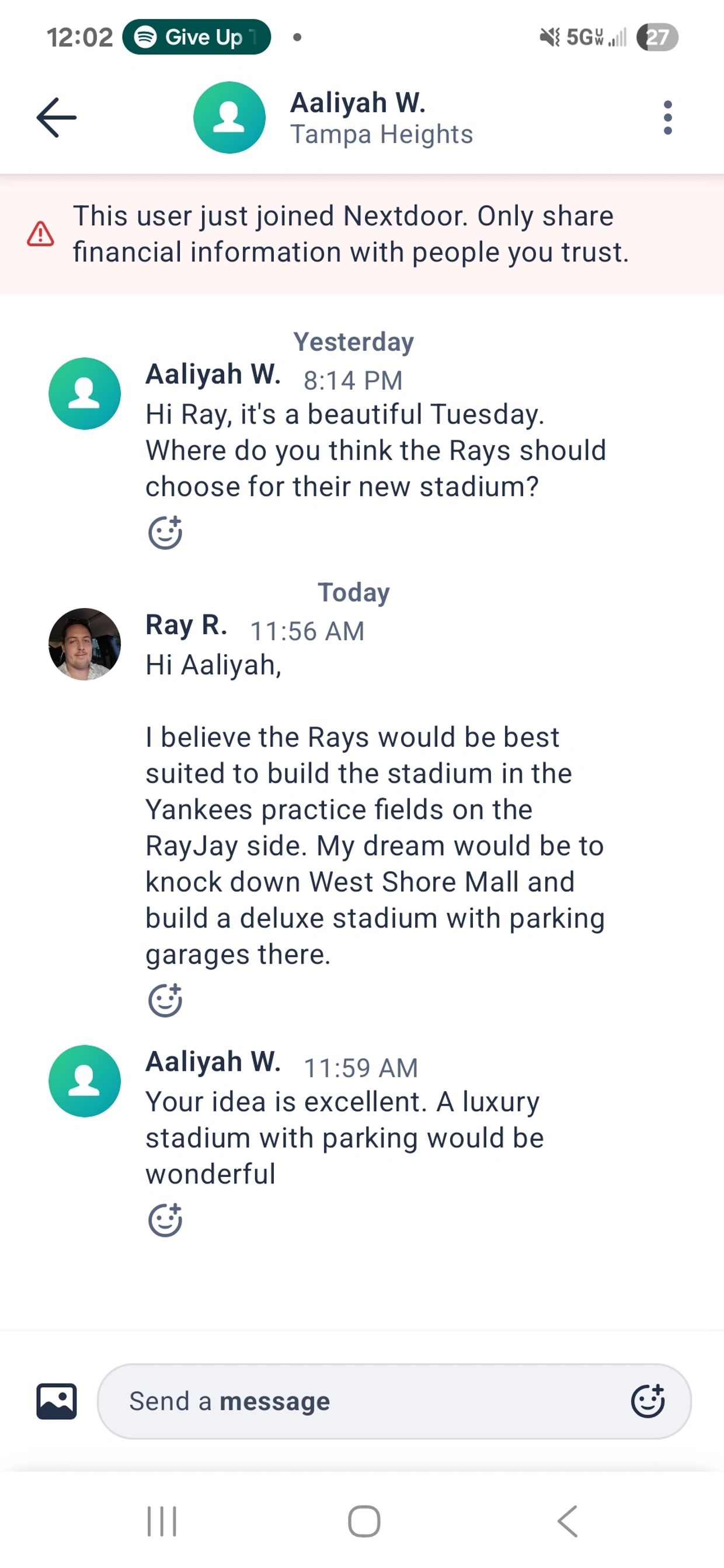The width and height of the screenshot is (724, 1568).
Task: Open the three-dot overflow menu
Action: (667, 117)
